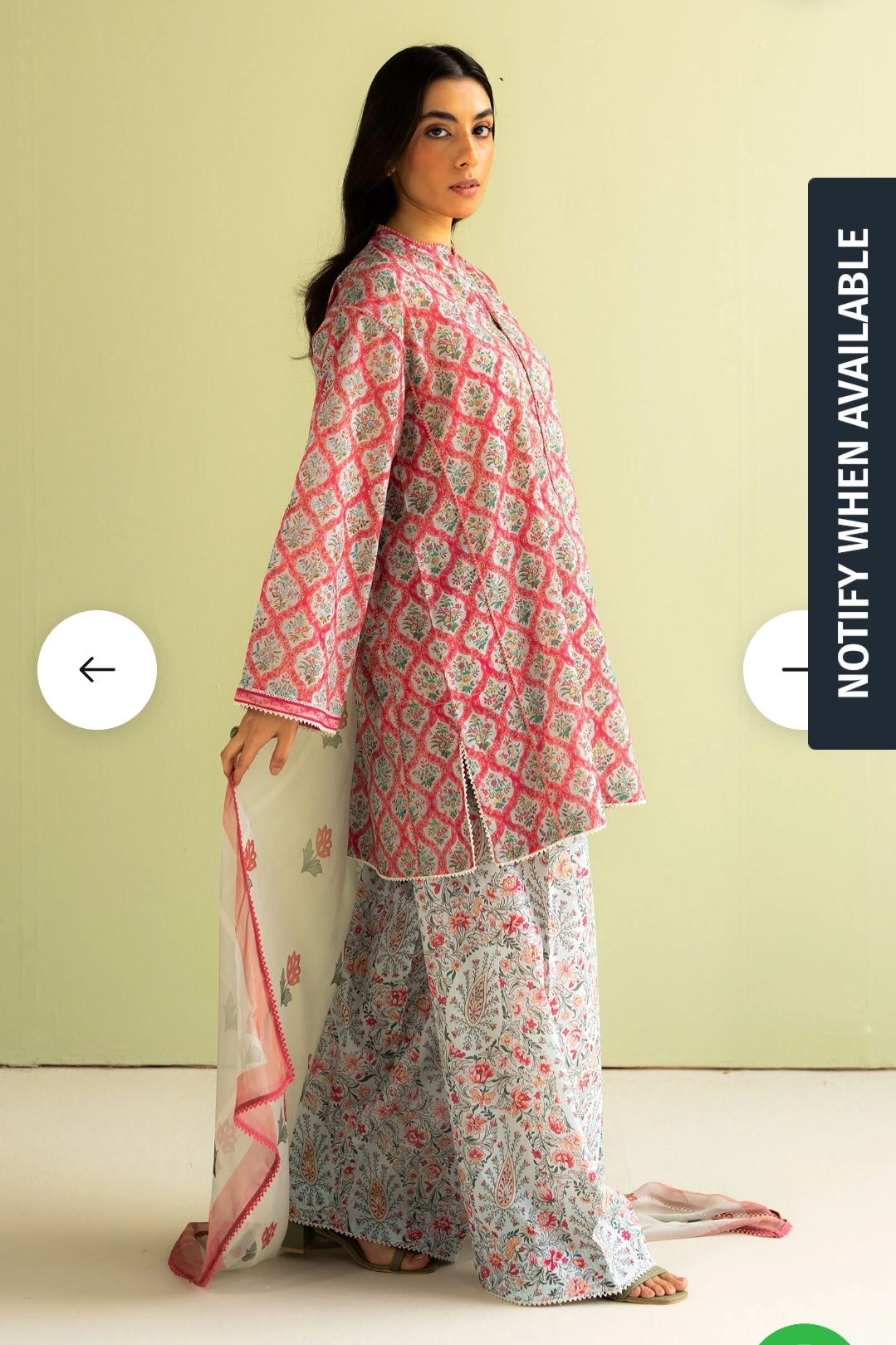The image size is (896, 1345).
Task: Tap Notify When Available
Action: (852, 463)
